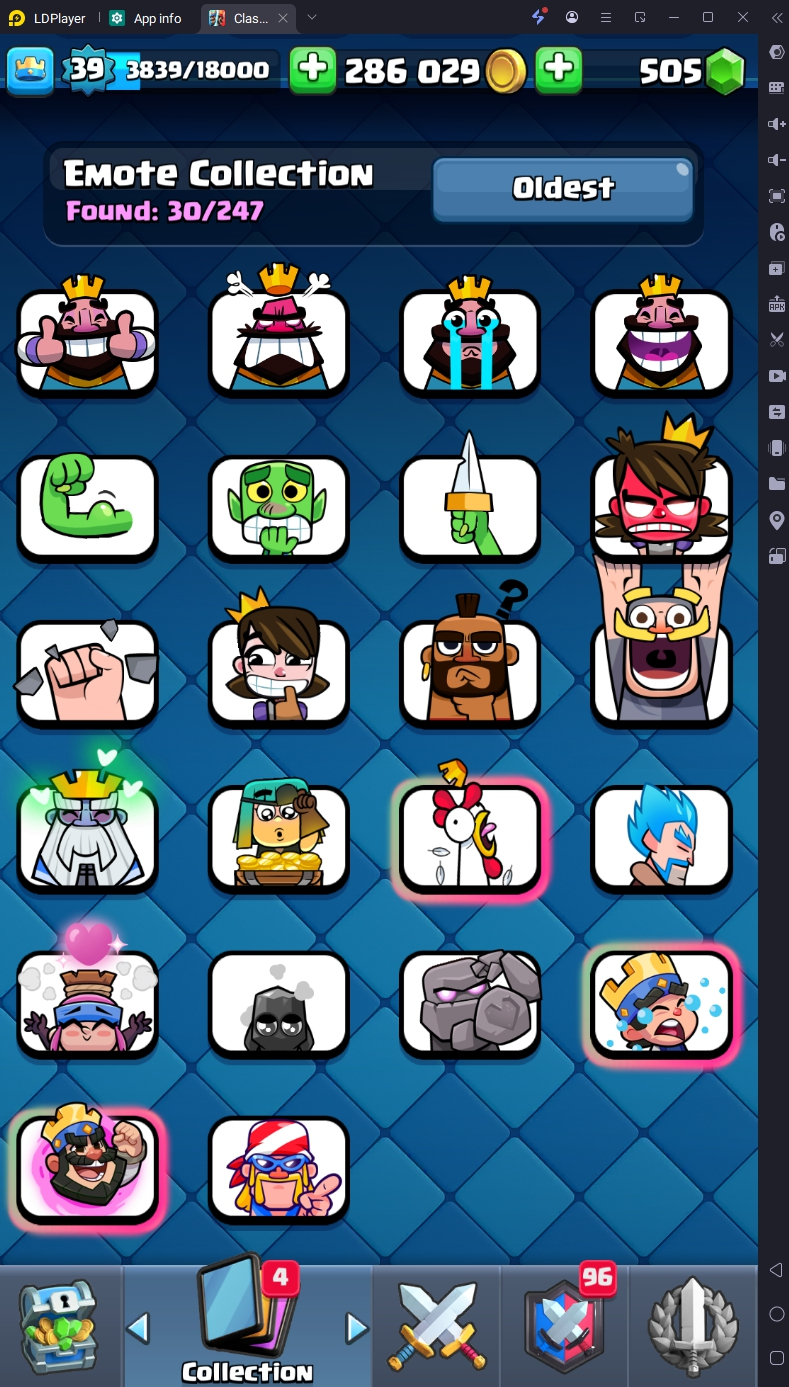Open the Shop chest tab
The width and height of the screenshot is (789, 1387).
[60, 1326]
